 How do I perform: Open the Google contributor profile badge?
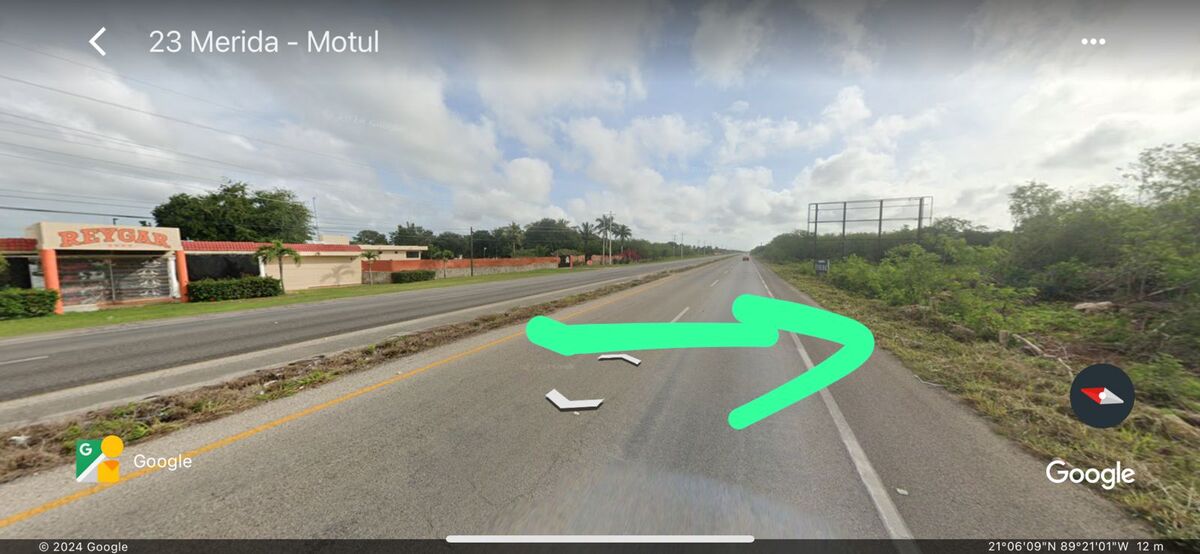[99, 460]
